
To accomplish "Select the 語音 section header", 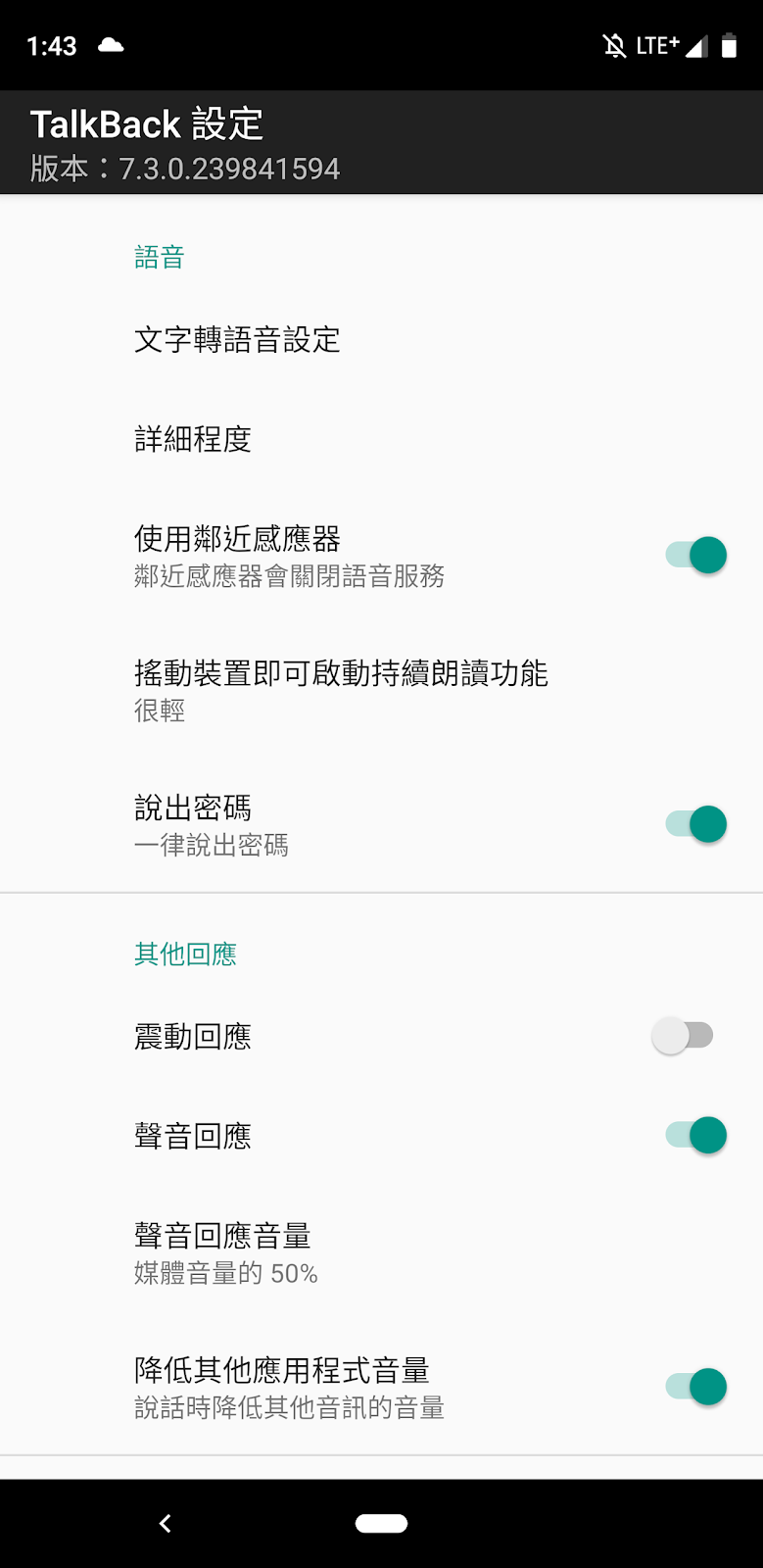I will click(160, 257).
